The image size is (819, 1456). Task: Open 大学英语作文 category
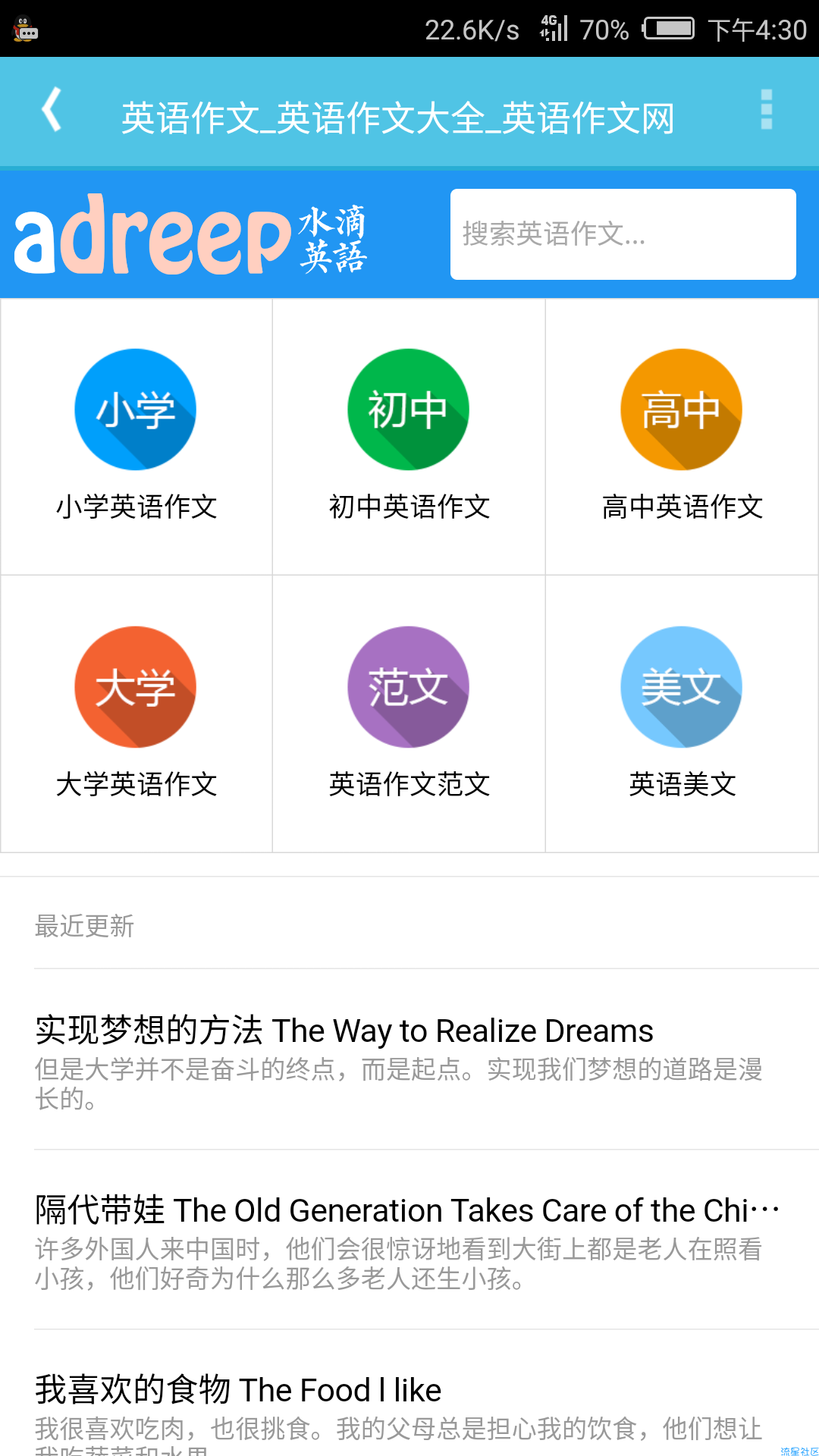coord(136,714)
